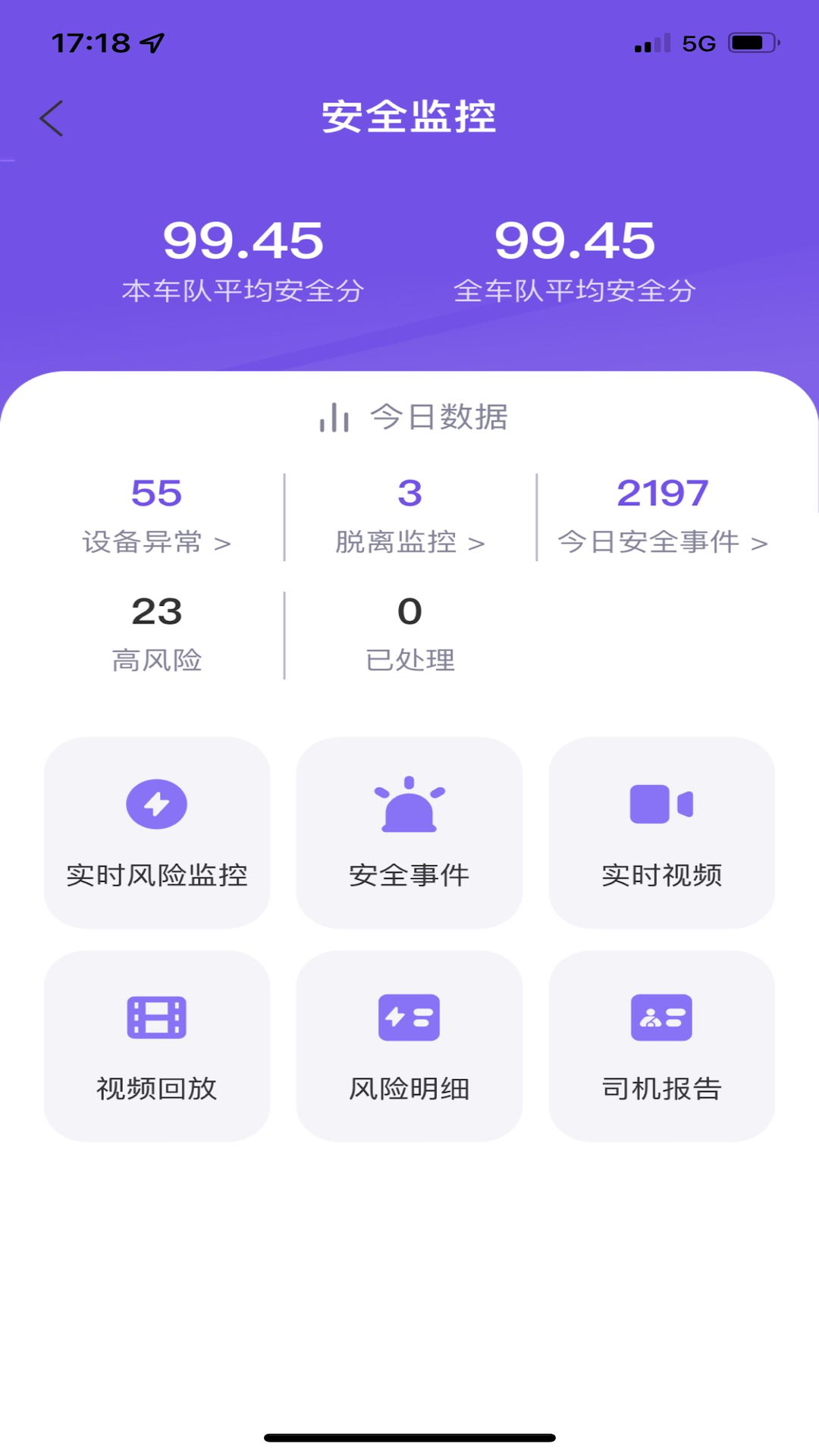The width and height of the screenshot is (819, 1456).
Task: Click the 司机报告 driver report icon
Action: tap(662, 1017)
